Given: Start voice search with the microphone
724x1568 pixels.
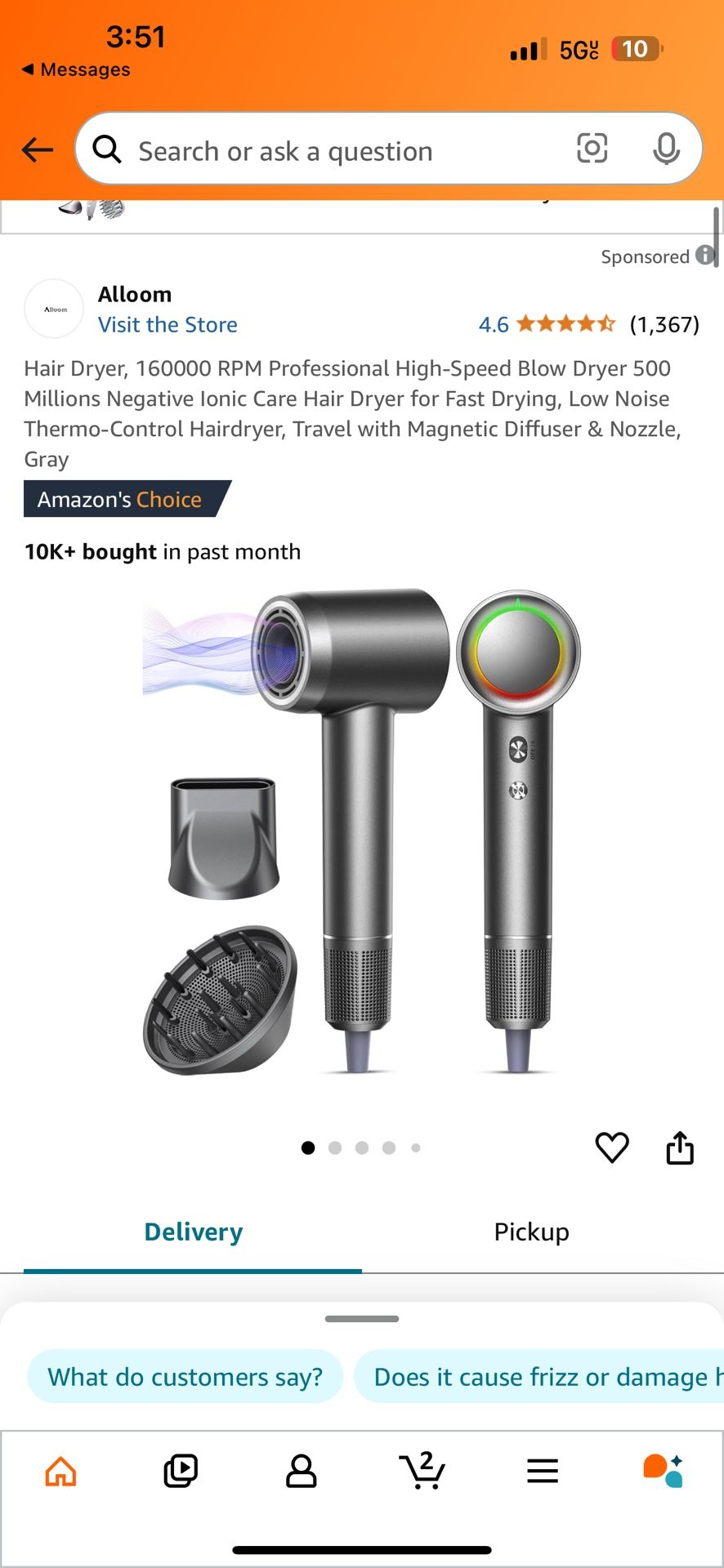Looking at the screenshot, I should pos(666,149).
